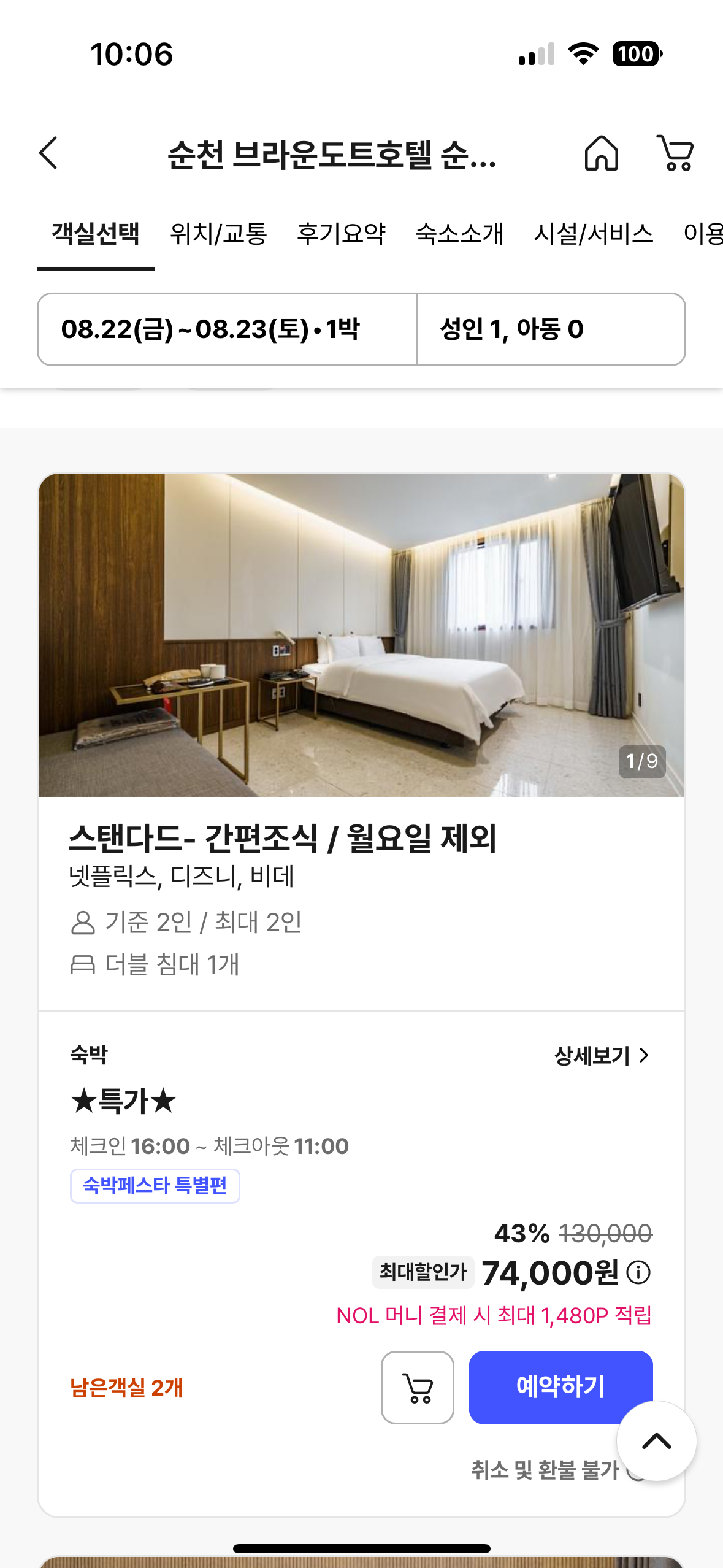Open the standard room photo gallery

[361, 635]
